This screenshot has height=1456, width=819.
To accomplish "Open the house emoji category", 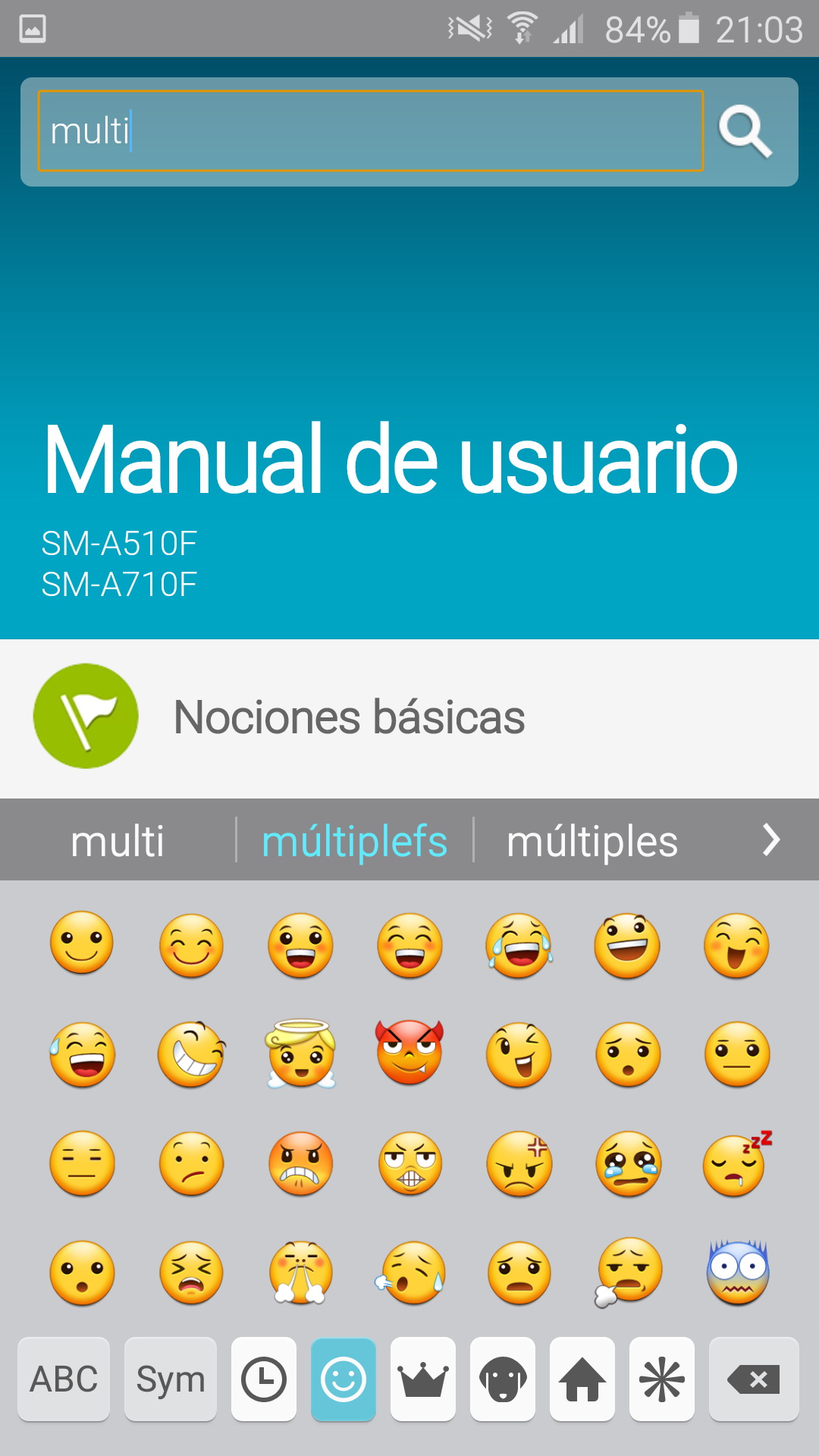I will coord(582,1379).
